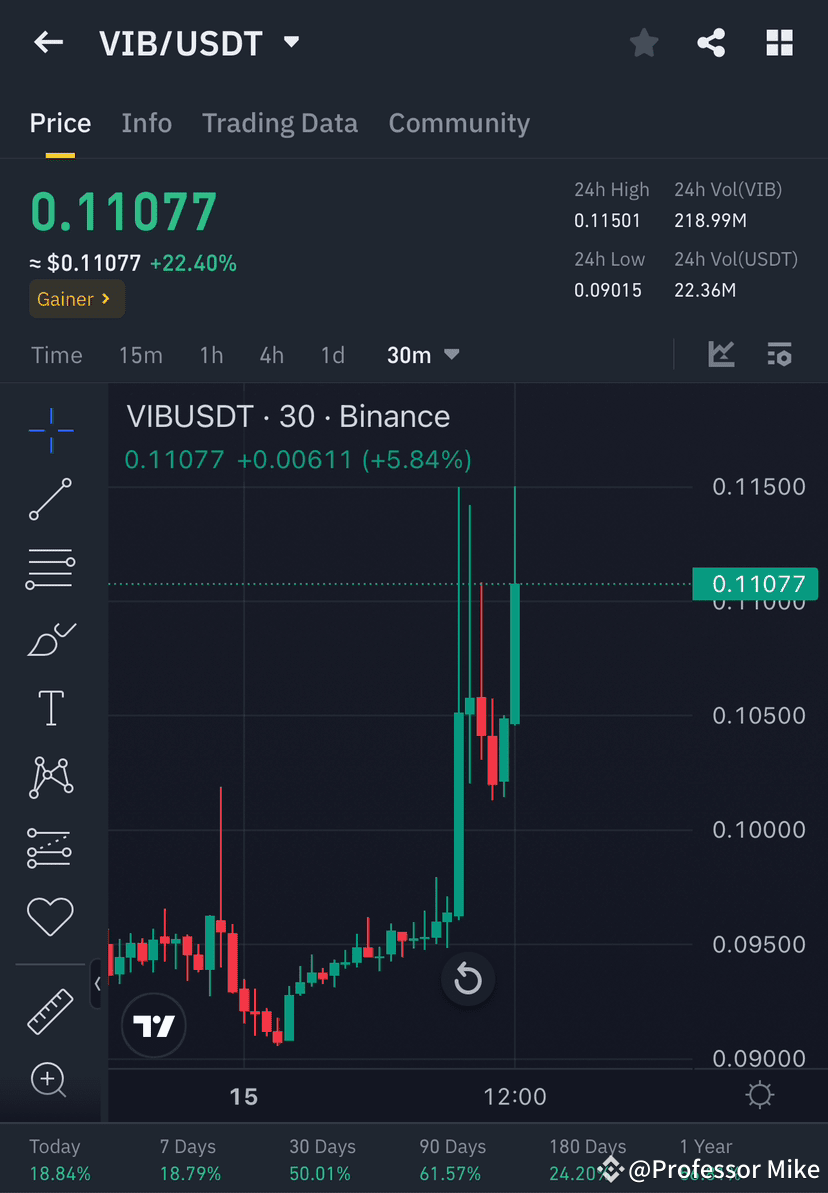This screenshot has width=828, height=1193.
Task: Toggle VIB/USDT as a favorite via the star
Action: tap(643, 42)
